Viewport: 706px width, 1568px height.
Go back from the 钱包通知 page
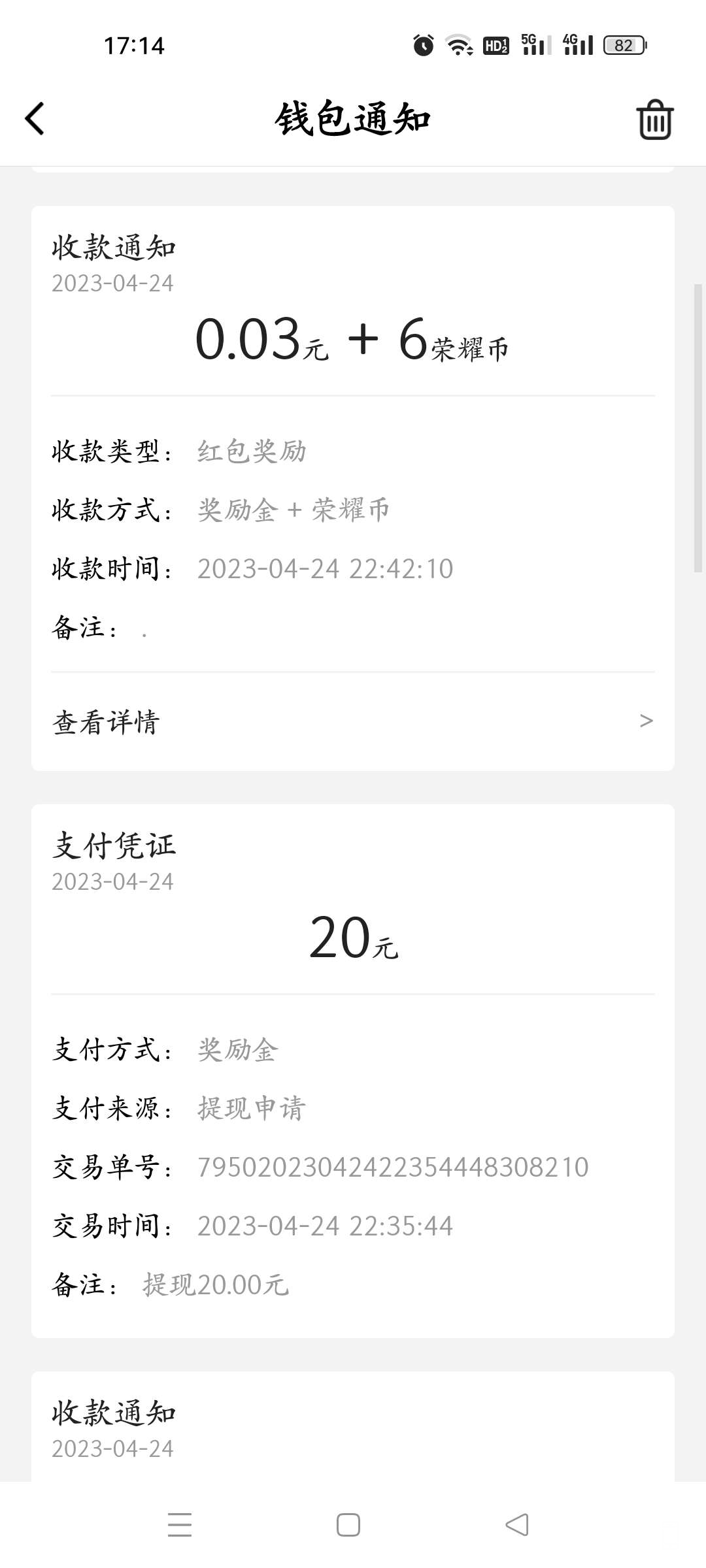pyautogui.click(x=35, y=119)
